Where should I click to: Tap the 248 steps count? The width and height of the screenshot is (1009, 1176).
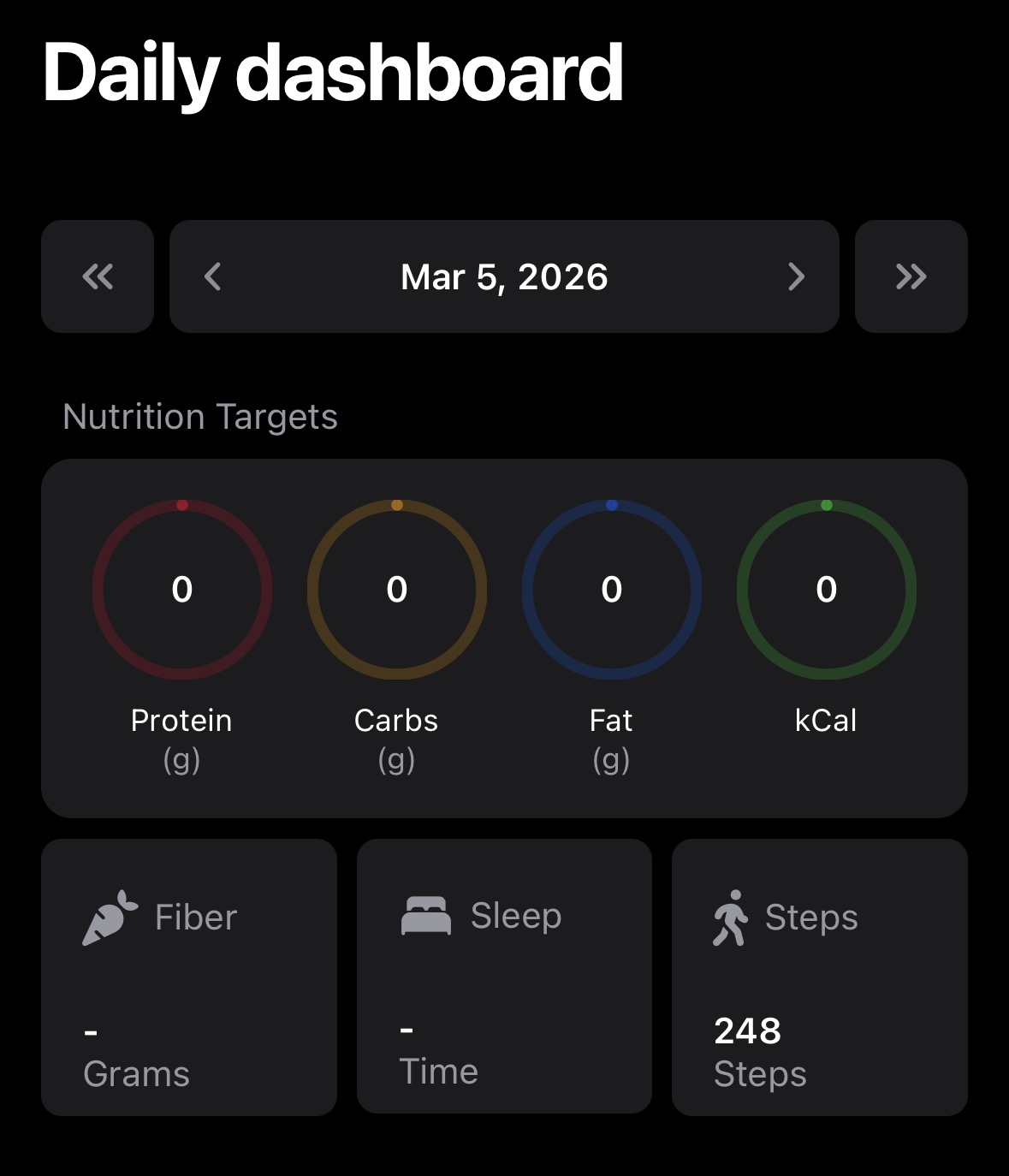pos(747,1031)
